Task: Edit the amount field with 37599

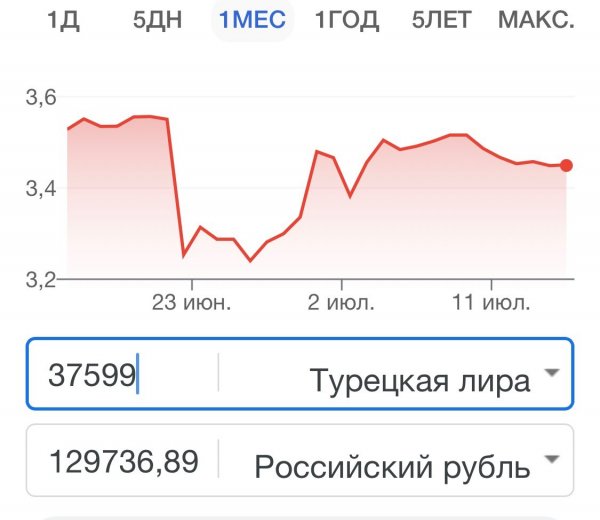Action: 120,375
